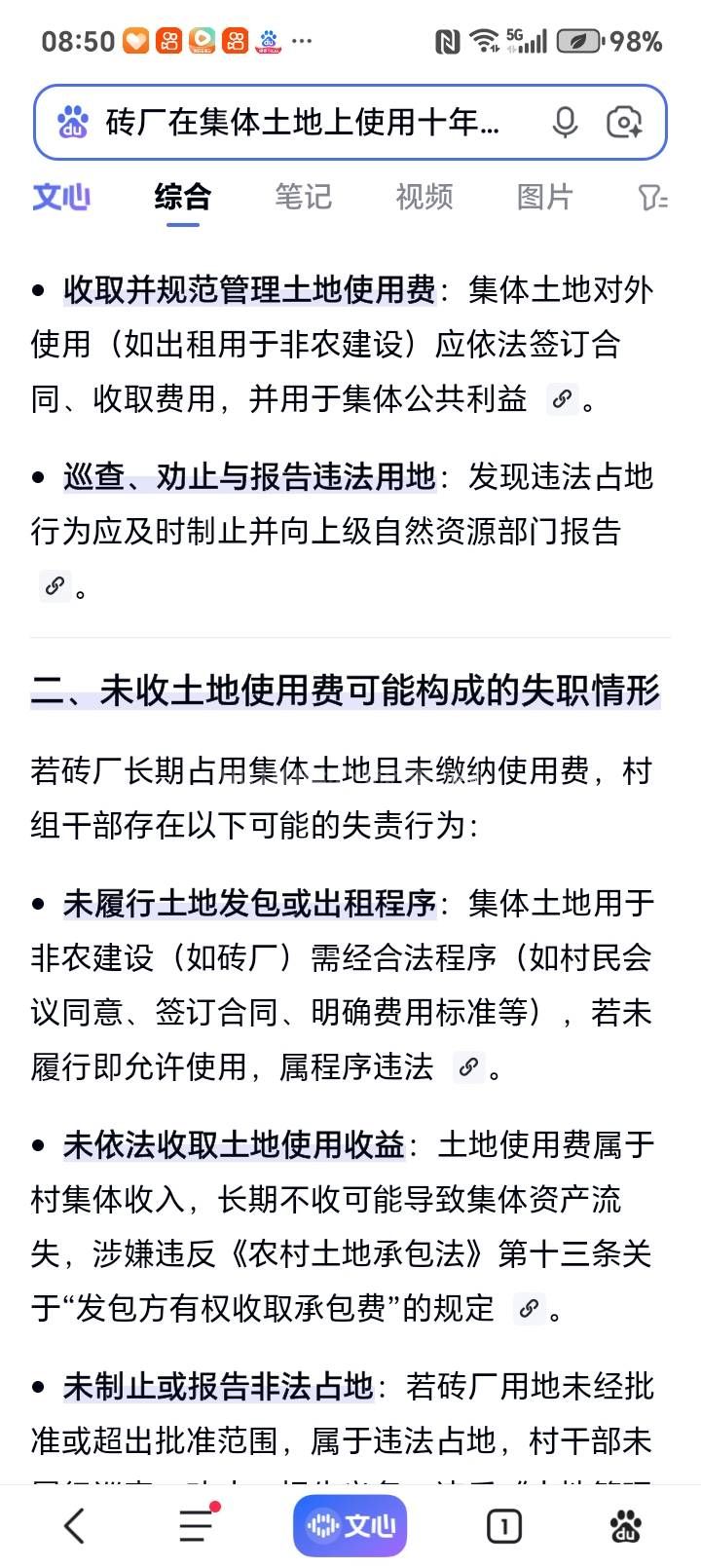The width and height of the screenshot is (701, 1568).
Task: Open the source link after 集体公共利益
Action: click(562, 398)
